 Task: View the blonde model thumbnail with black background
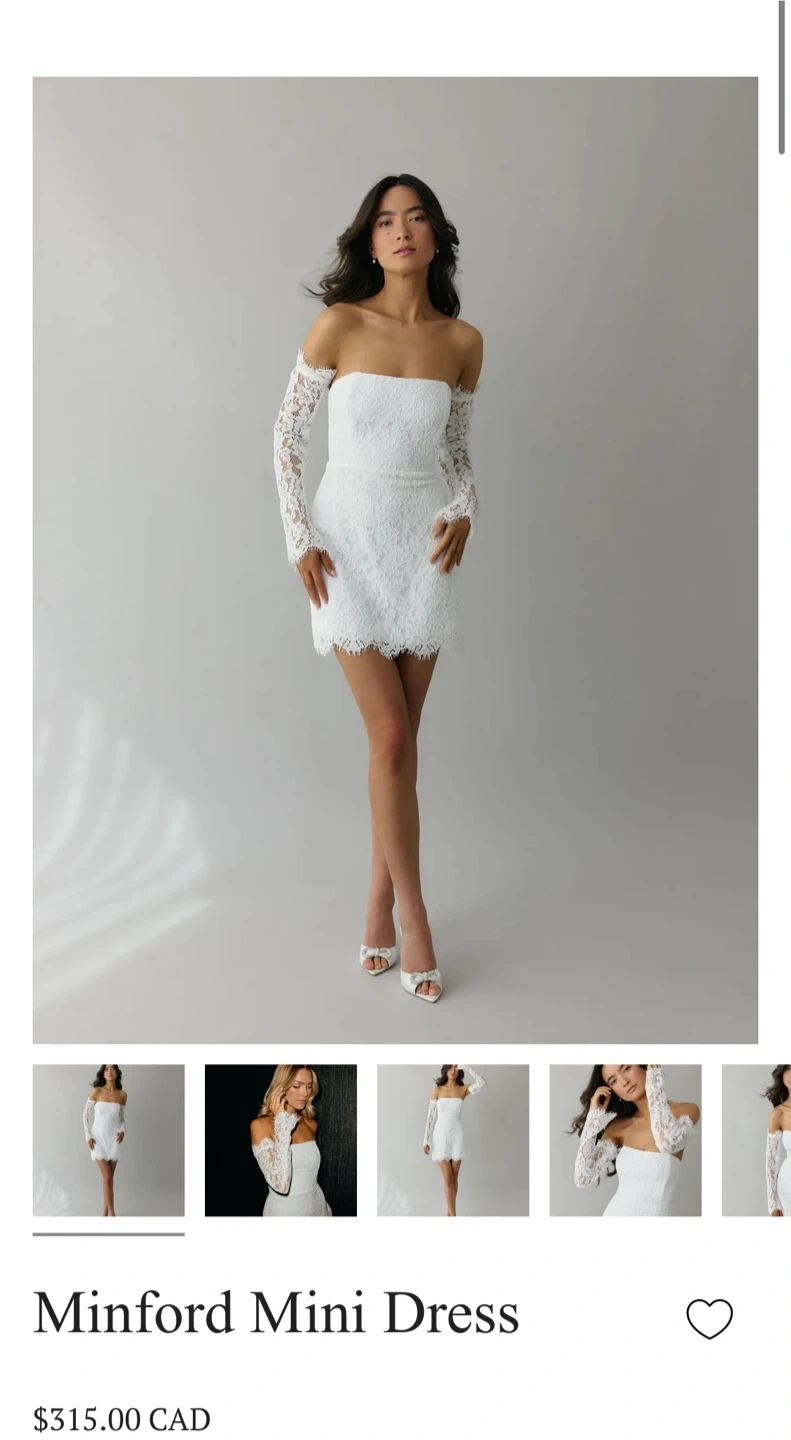click(x=281, y=1140)
